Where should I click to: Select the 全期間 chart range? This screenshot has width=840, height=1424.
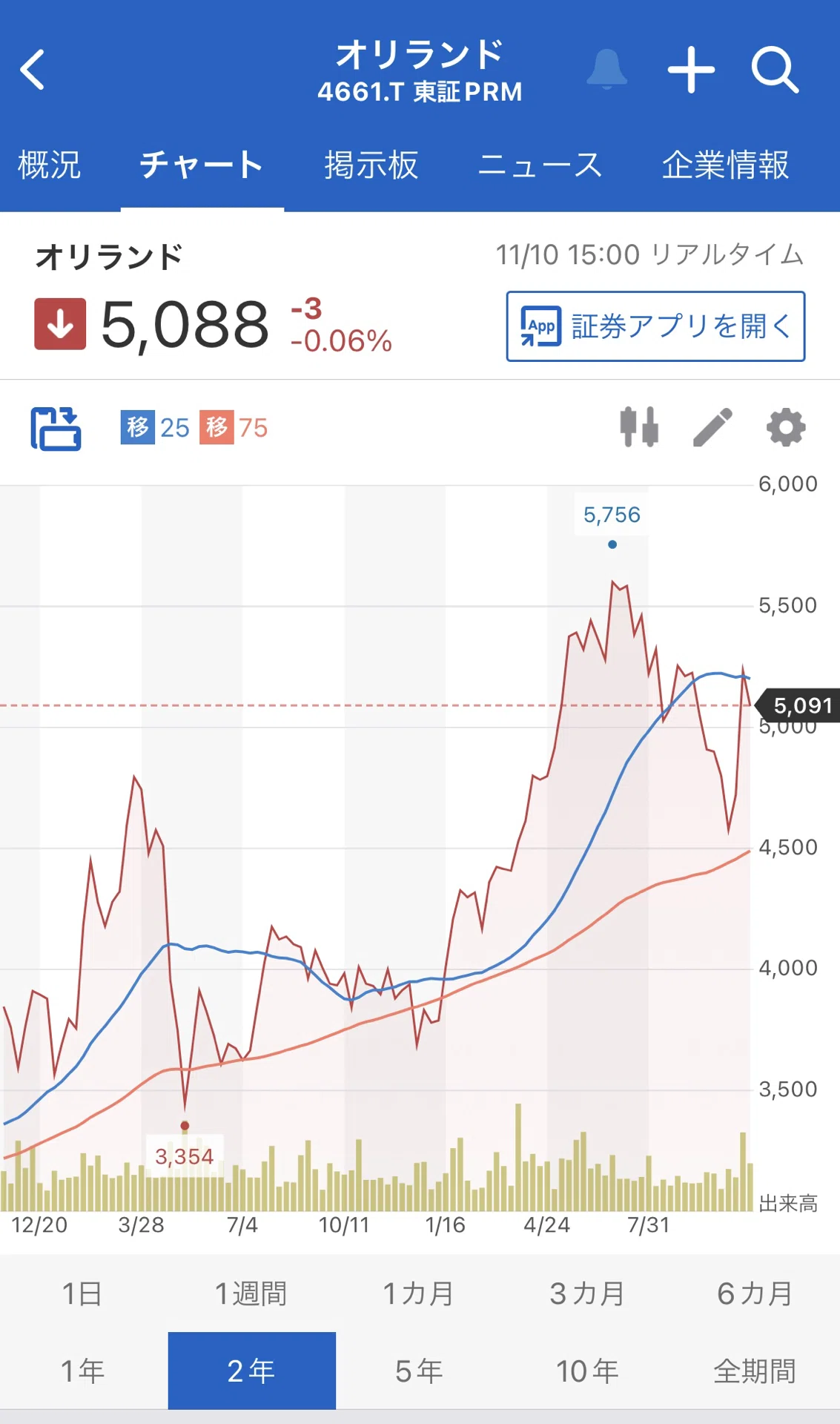755,1371
